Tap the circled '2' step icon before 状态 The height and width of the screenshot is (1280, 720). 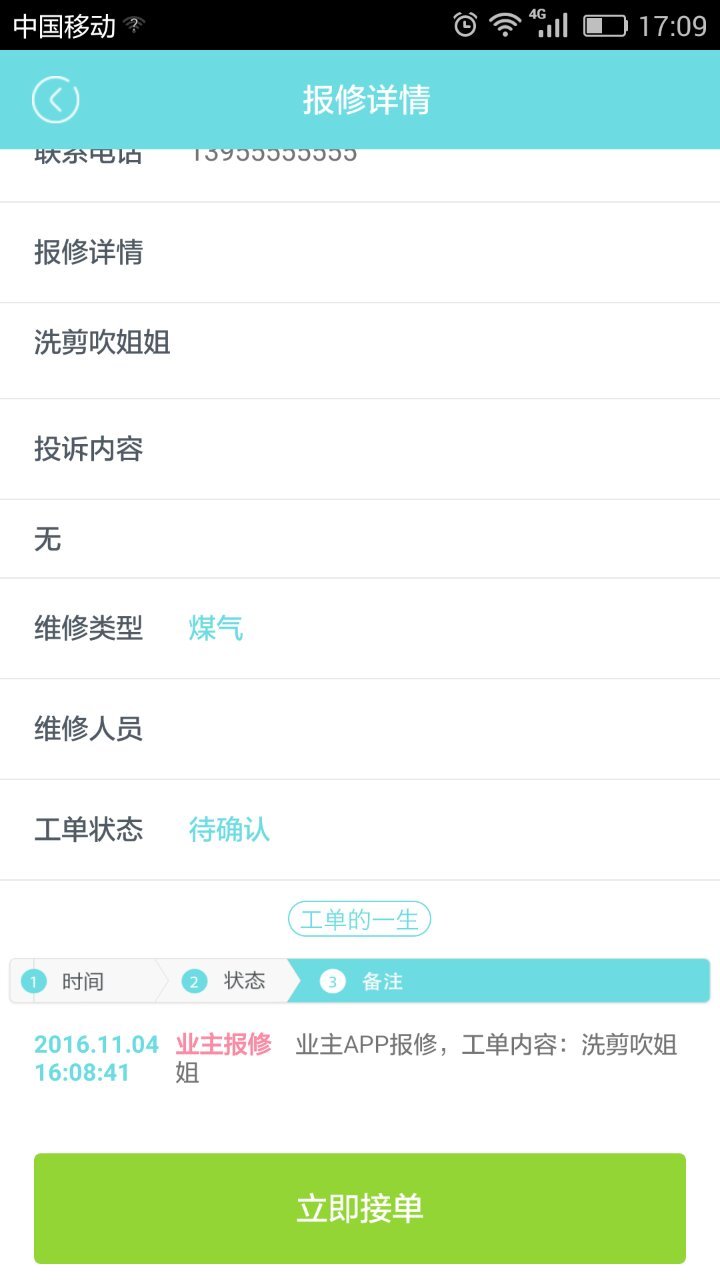(x=197, y=981)
